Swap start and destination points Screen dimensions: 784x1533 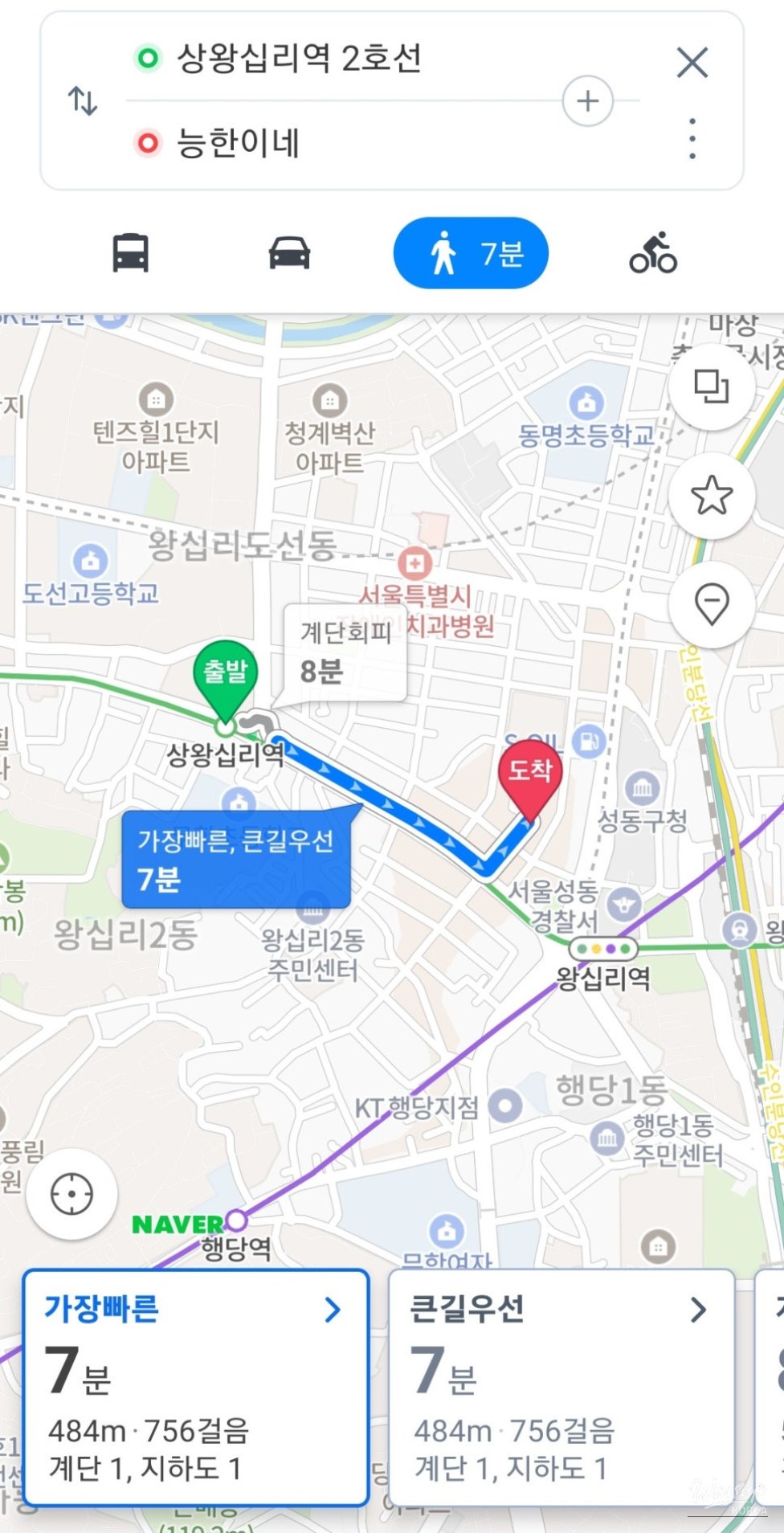83,101
